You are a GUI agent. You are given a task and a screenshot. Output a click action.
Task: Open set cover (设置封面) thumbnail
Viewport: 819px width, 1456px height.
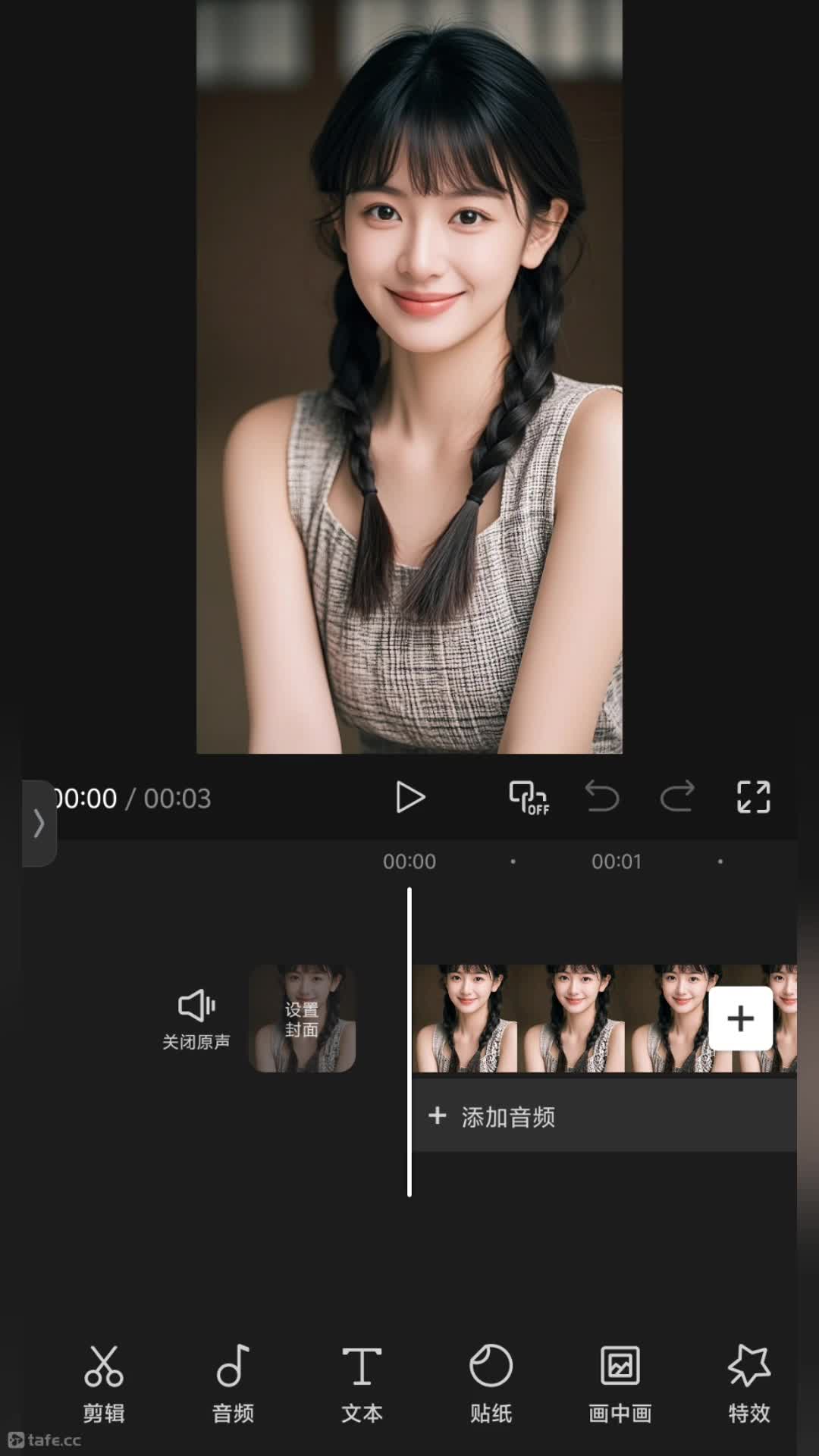302,1018
